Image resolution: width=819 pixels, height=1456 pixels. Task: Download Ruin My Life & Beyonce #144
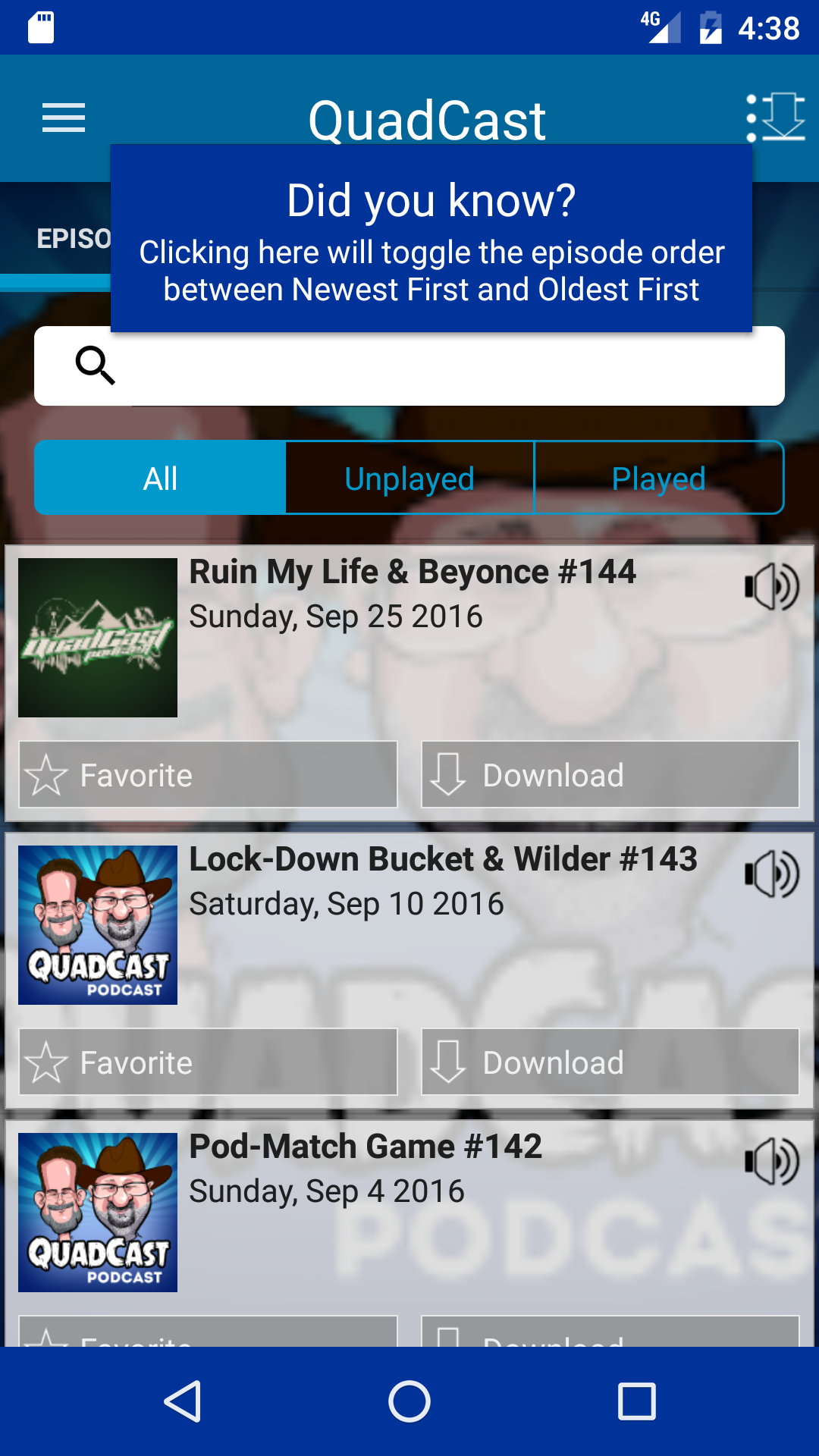[x=610, y=774]
